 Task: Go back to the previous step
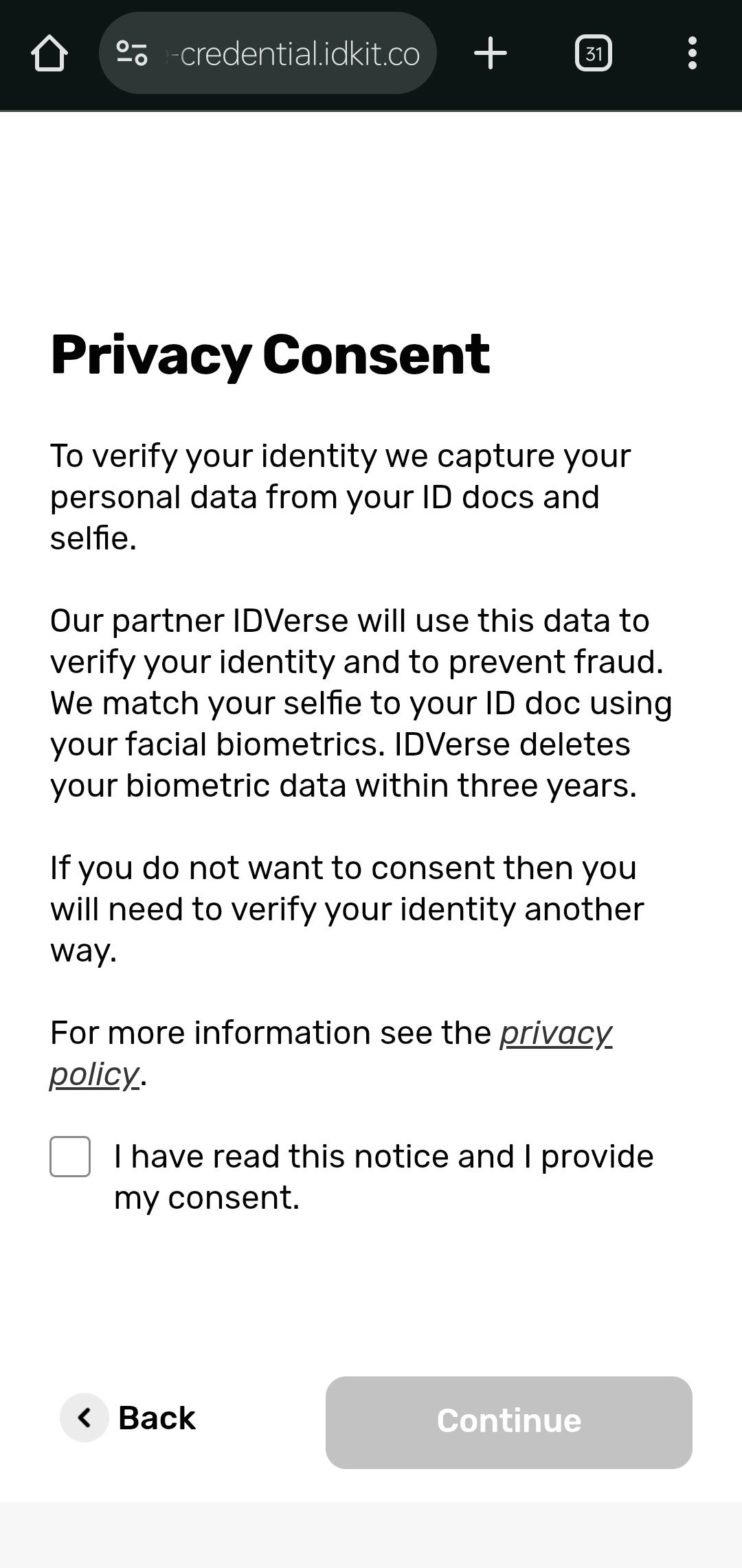(129, 1418)
